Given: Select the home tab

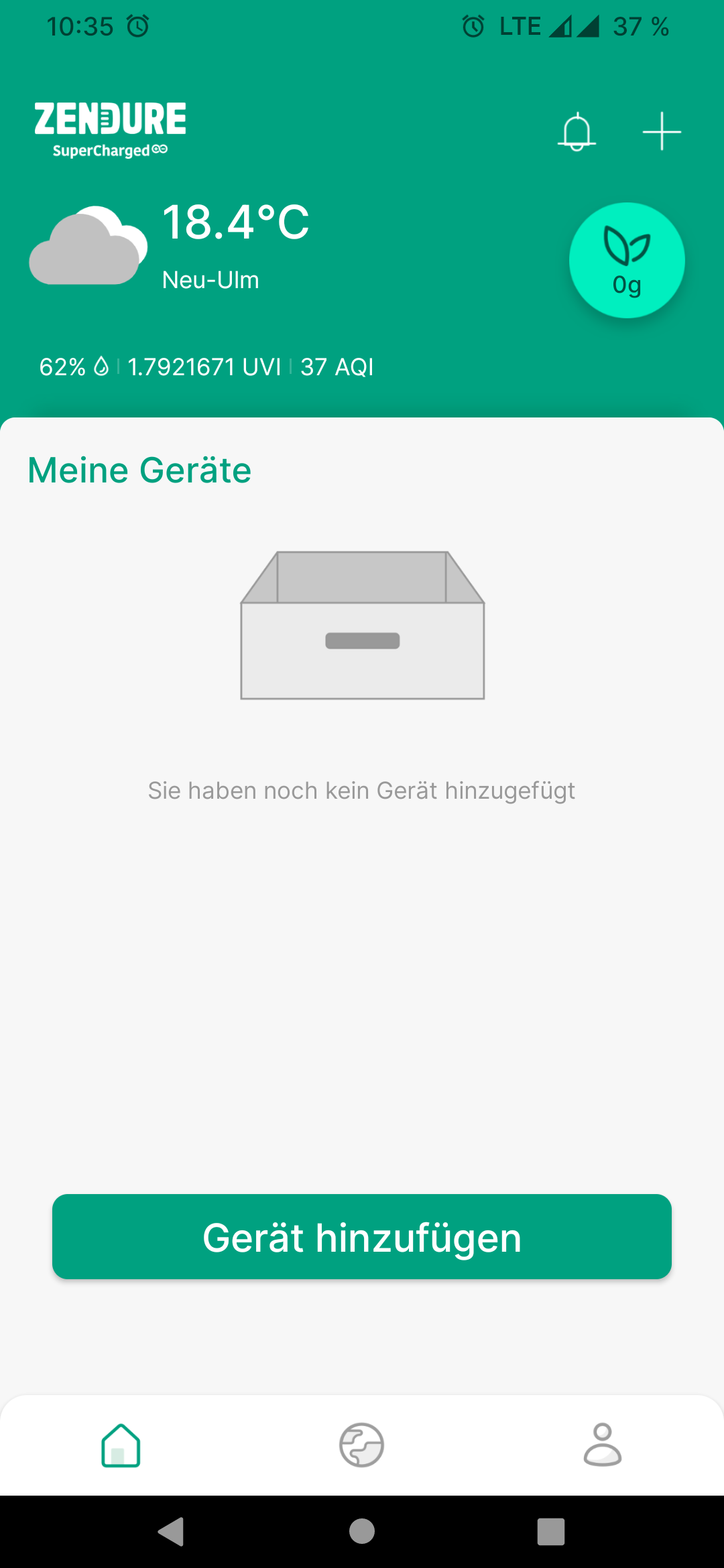Looking at the screenshot, I should tap(121, 1445).
